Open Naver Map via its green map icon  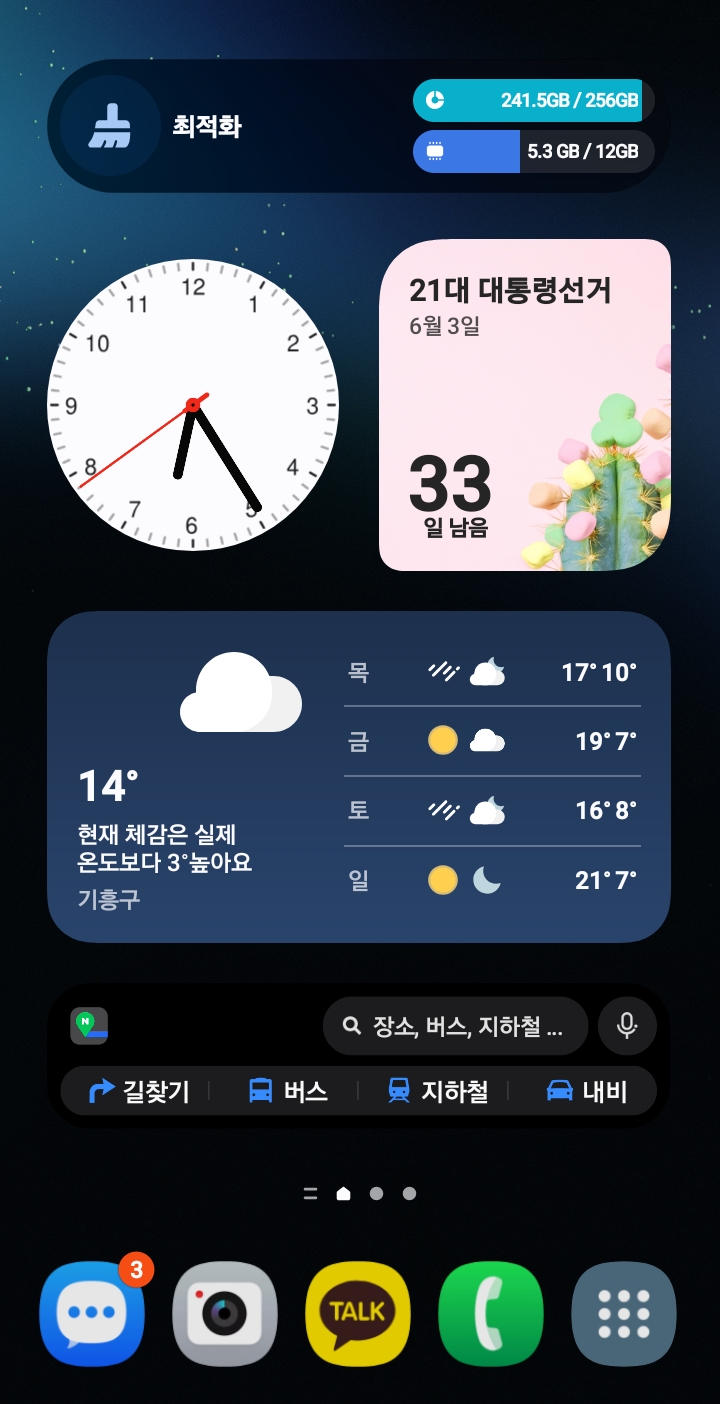89,1025
